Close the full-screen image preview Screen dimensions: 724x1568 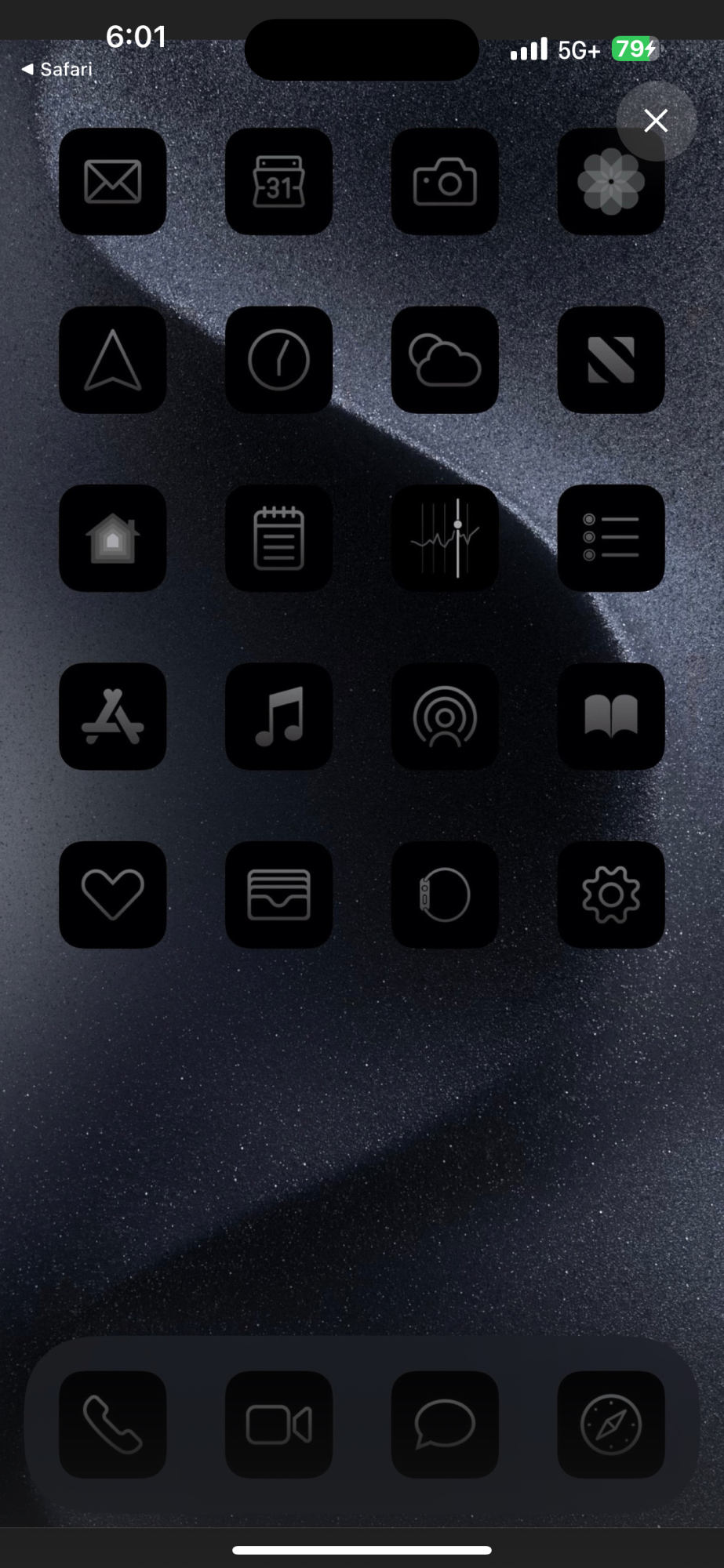pos(656,121)
